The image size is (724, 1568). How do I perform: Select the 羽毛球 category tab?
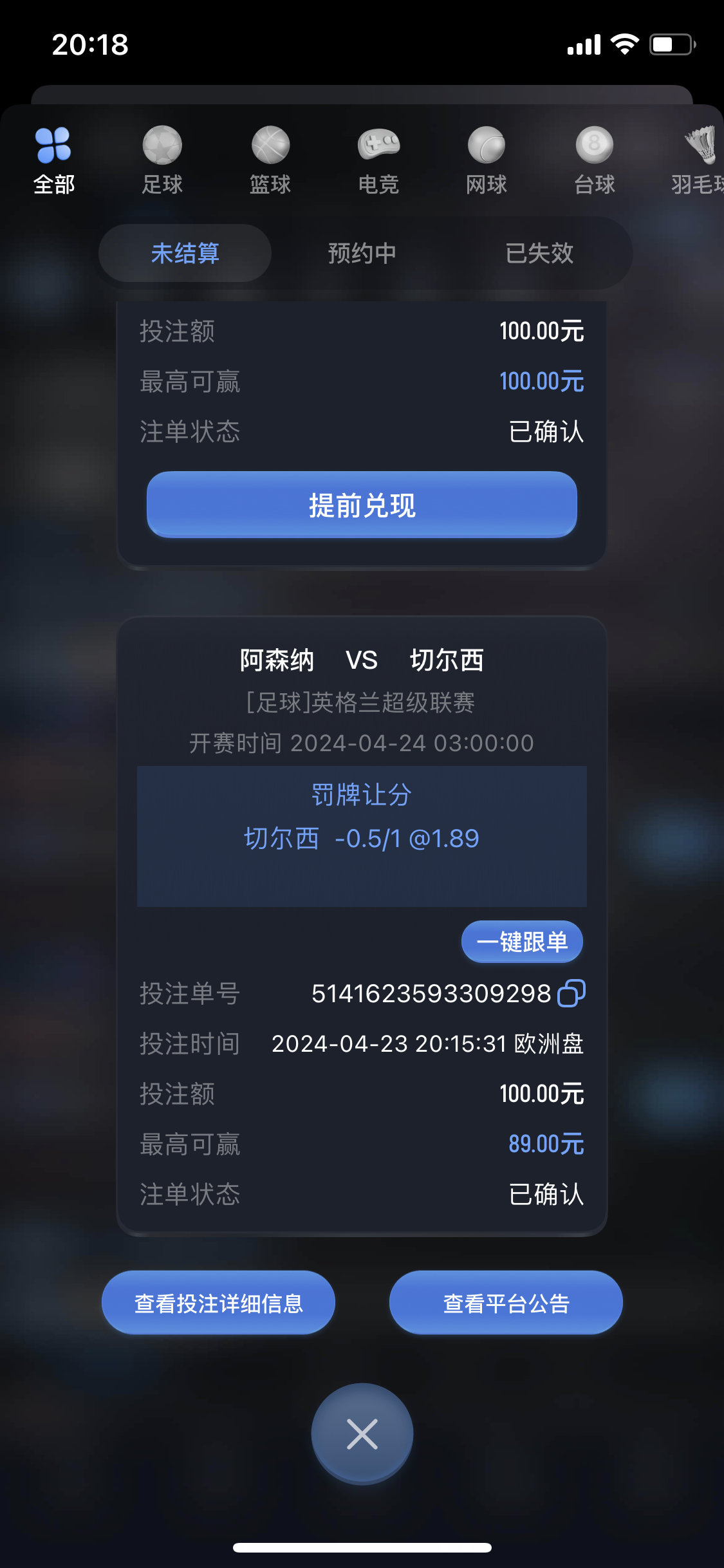pyautogui.click(x=699, y=161)
